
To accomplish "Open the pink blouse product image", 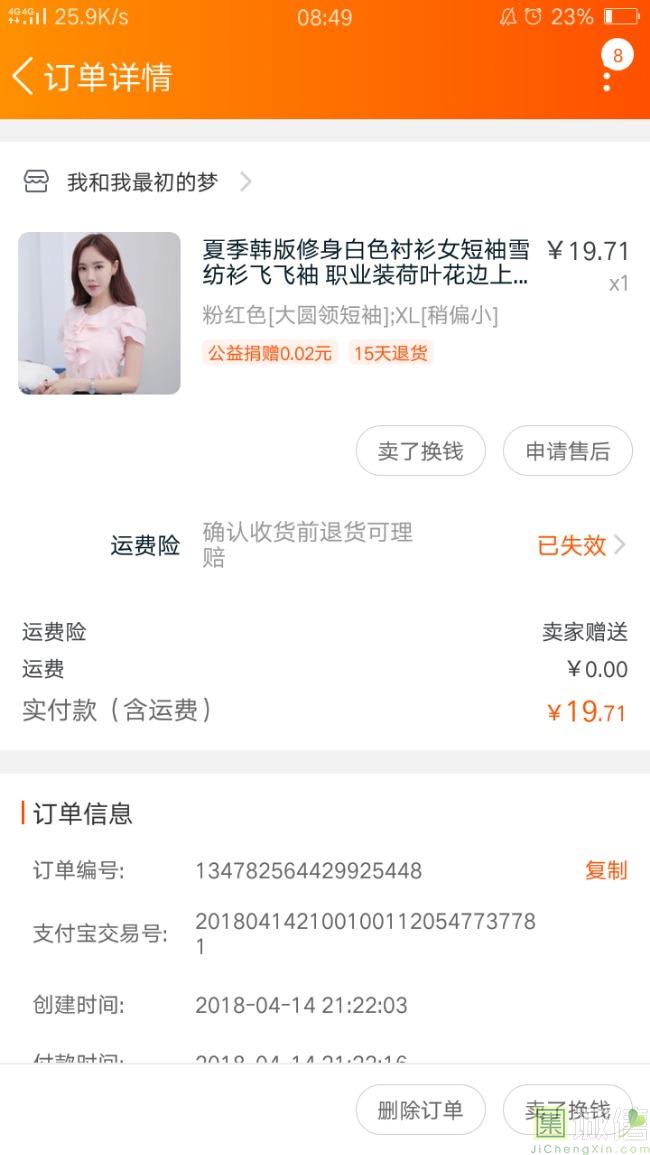I will [99, 313].
